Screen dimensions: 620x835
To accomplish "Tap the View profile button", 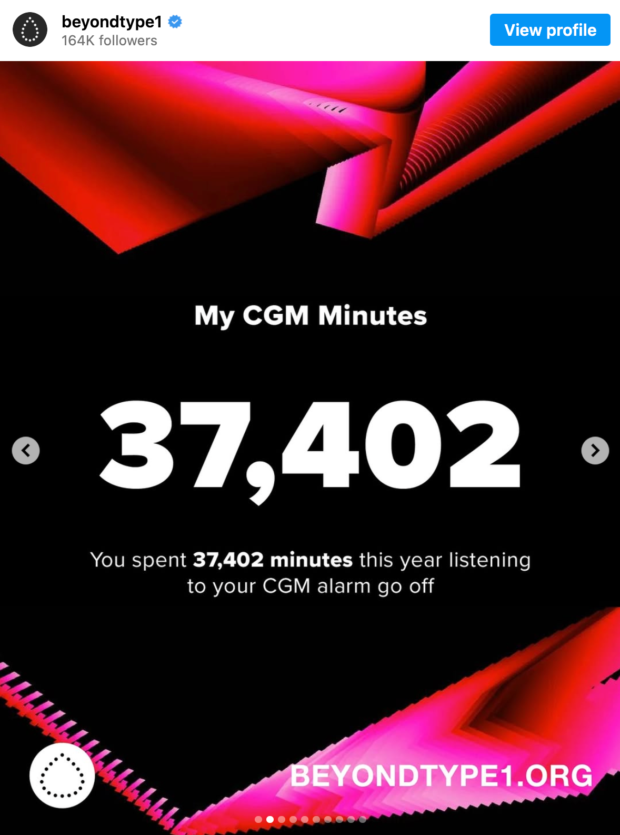I will [x=549, y=30].
